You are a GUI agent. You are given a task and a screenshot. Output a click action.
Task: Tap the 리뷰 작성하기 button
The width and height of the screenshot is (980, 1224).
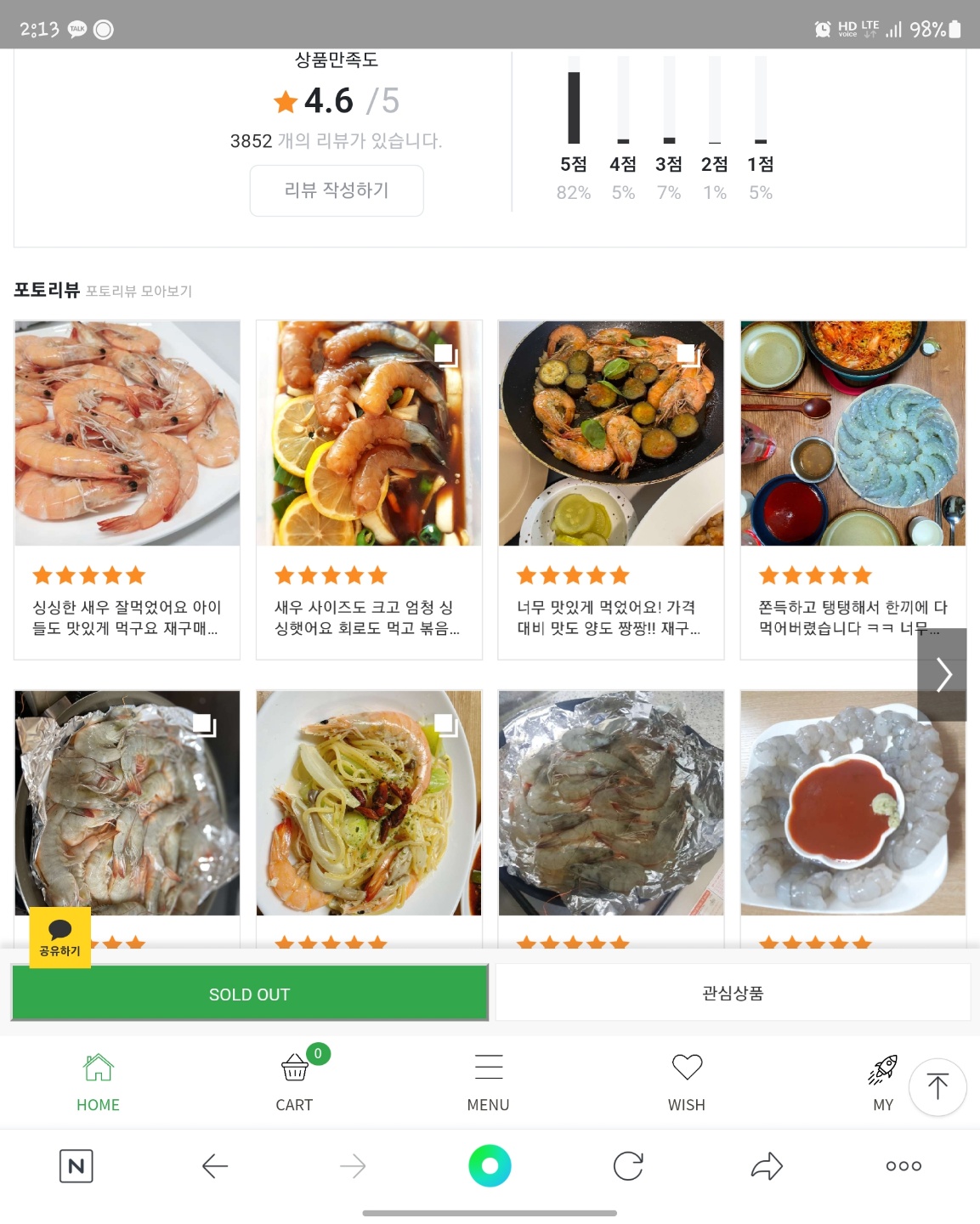337,190
